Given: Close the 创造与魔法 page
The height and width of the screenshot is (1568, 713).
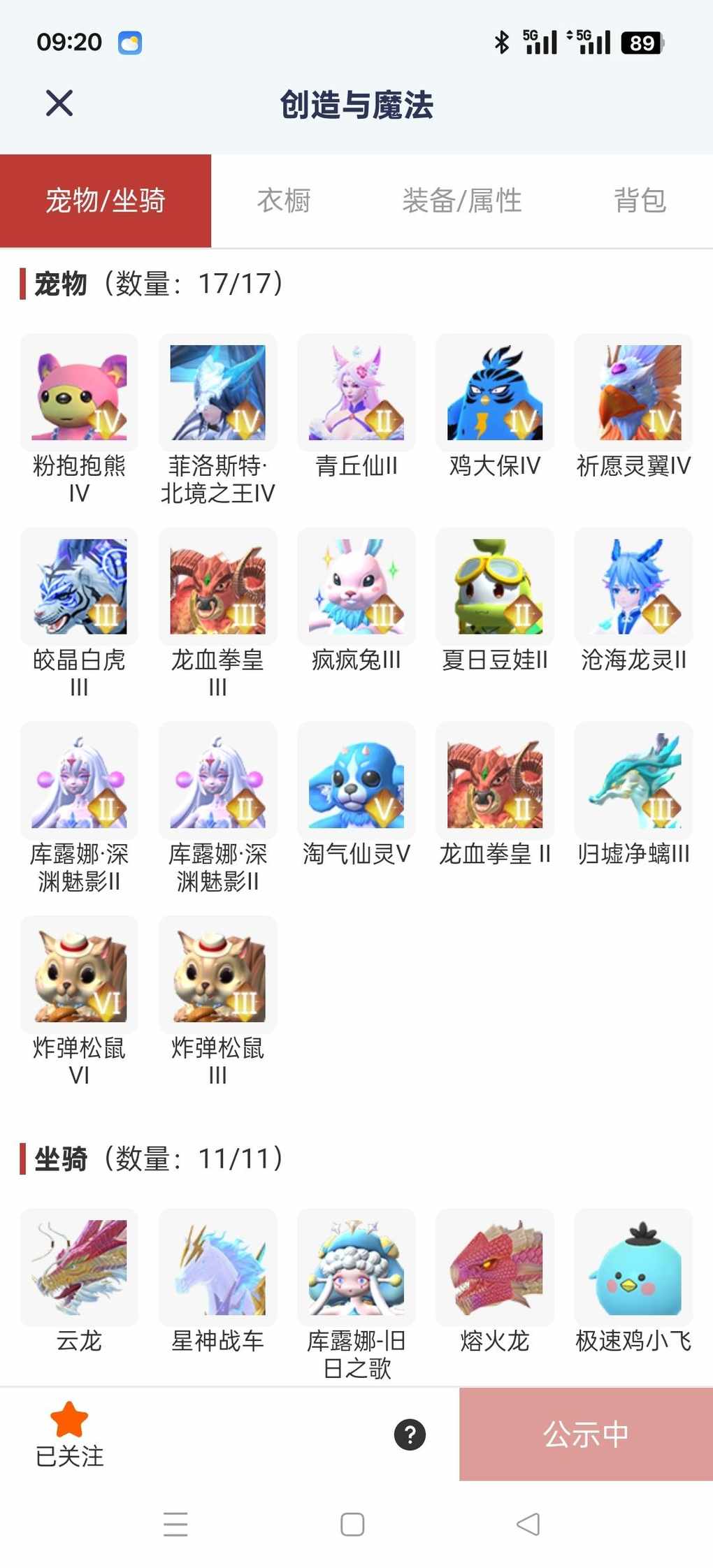Looking at the screenshot, I should 59,103.
